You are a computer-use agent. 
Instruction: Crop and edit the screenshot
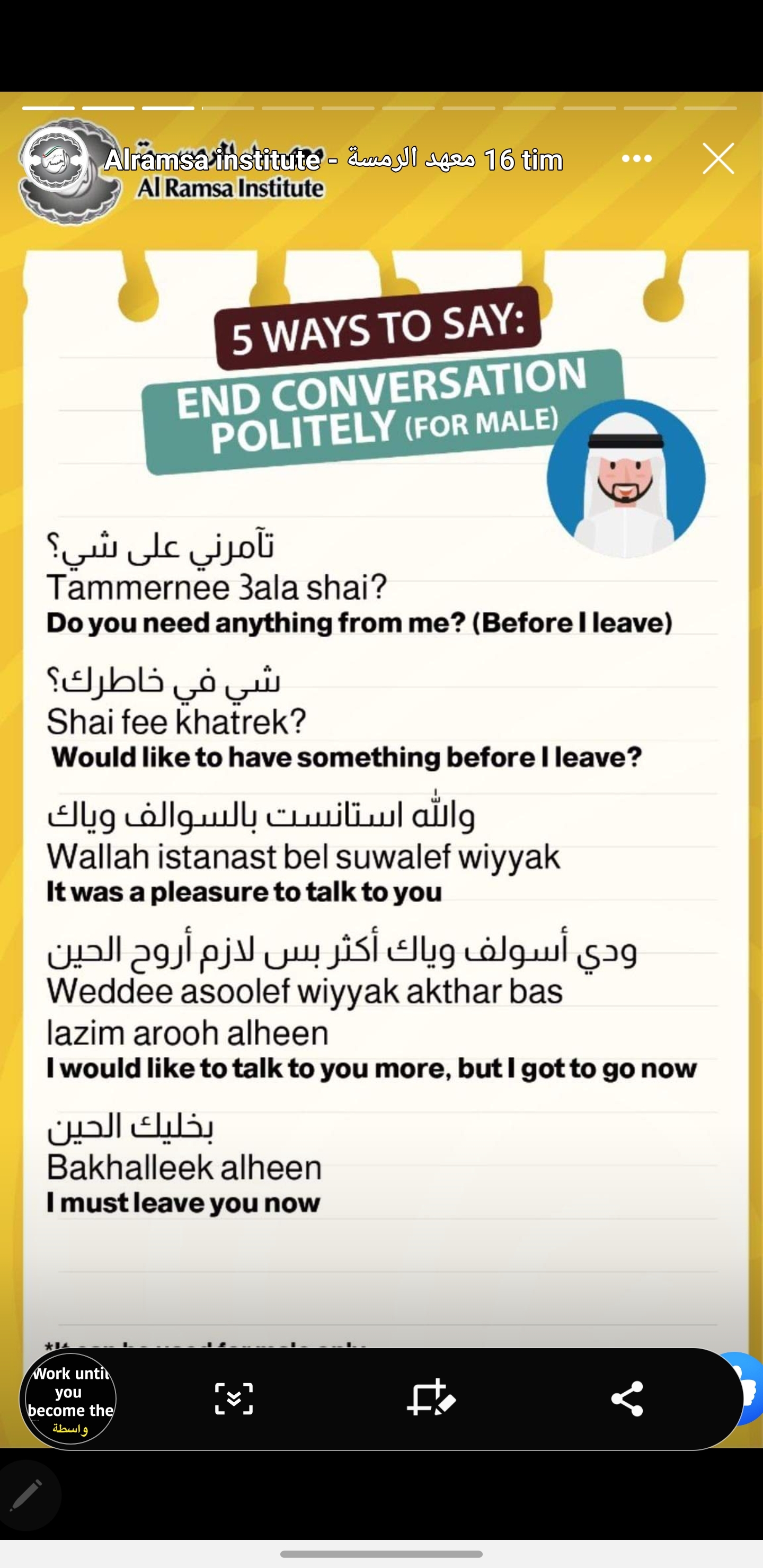[431, 1398]
